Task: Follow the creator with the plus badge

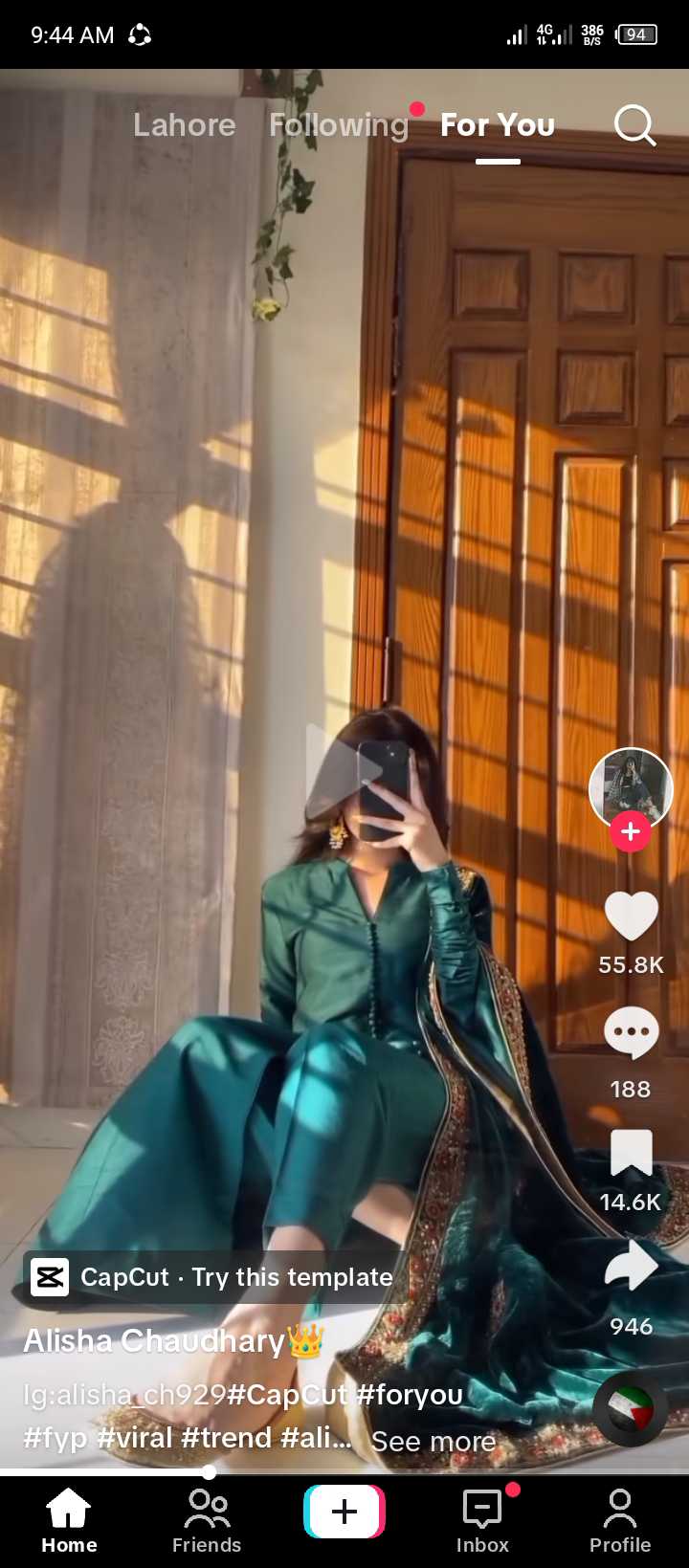Action: tap(631, 832)
